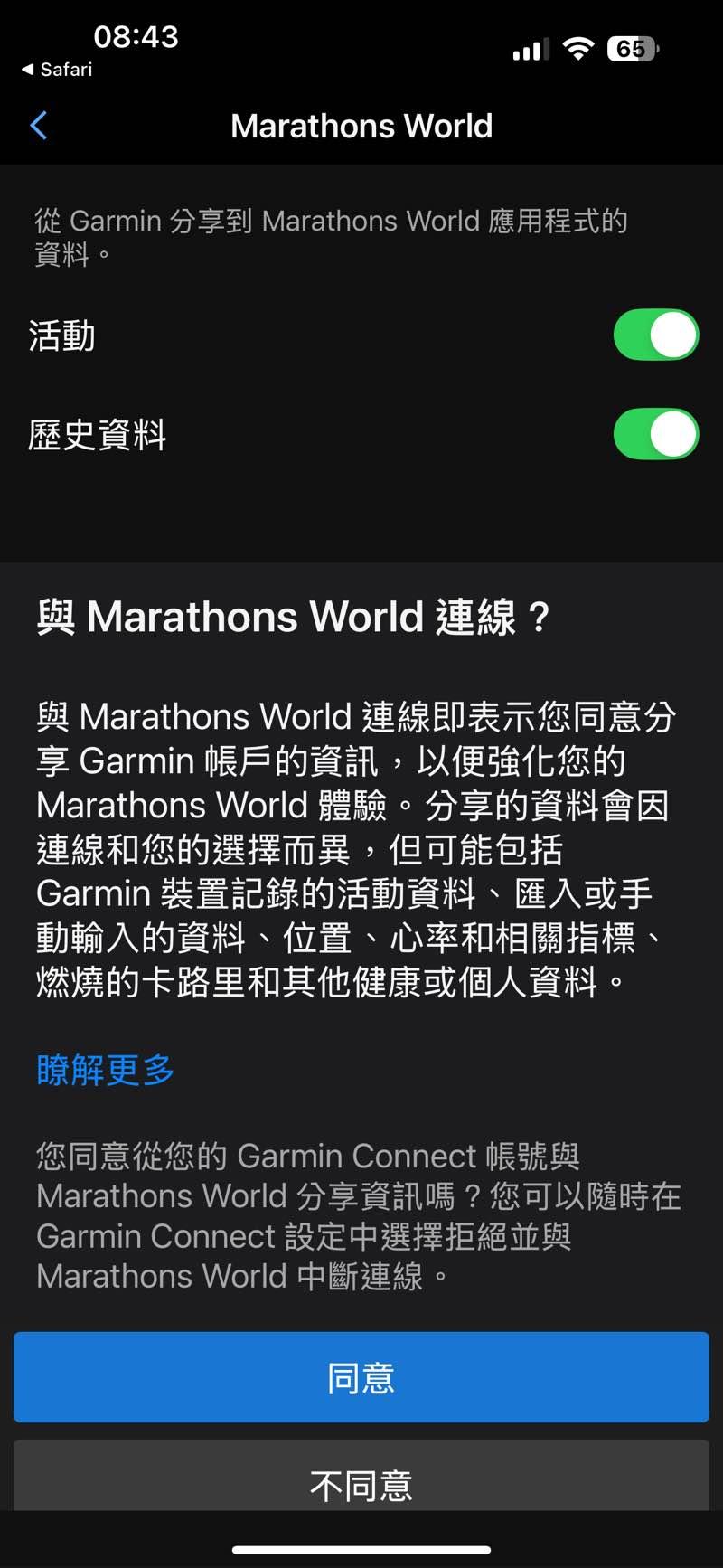Tap the blue 同意 button

tap(361, 1377)
